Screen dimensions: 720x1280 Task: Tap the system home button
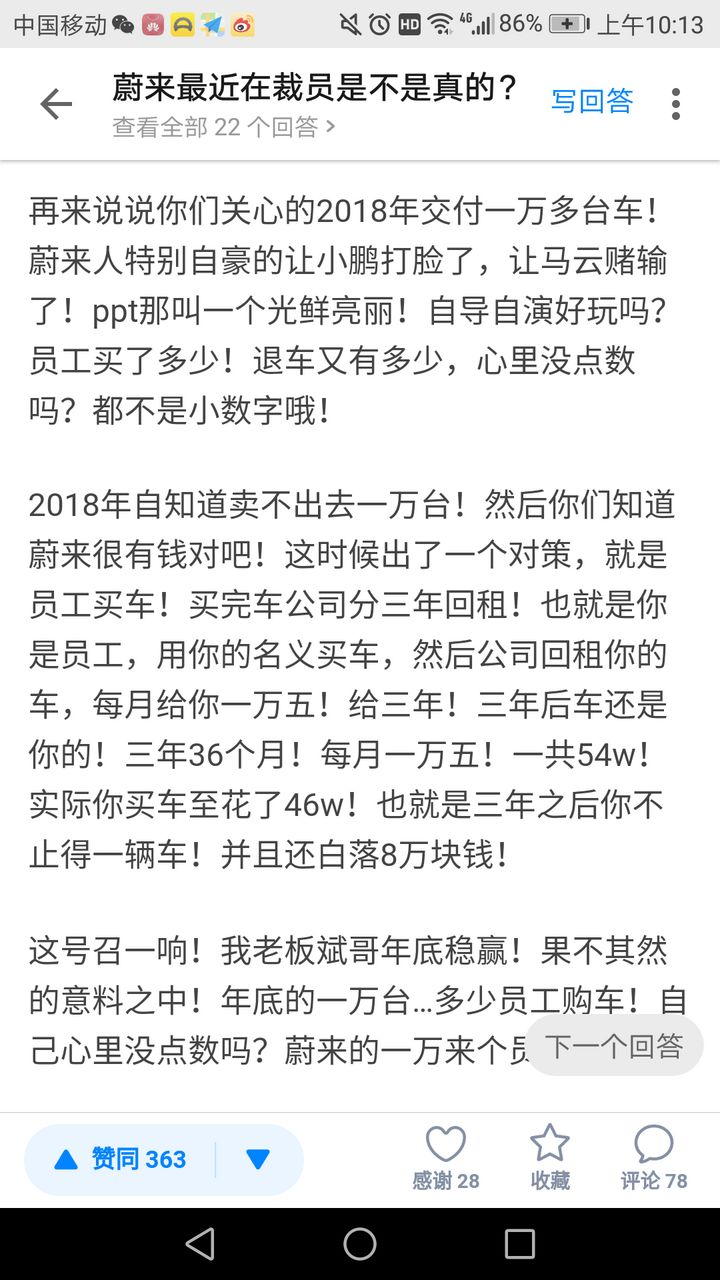click(360, 1244)
